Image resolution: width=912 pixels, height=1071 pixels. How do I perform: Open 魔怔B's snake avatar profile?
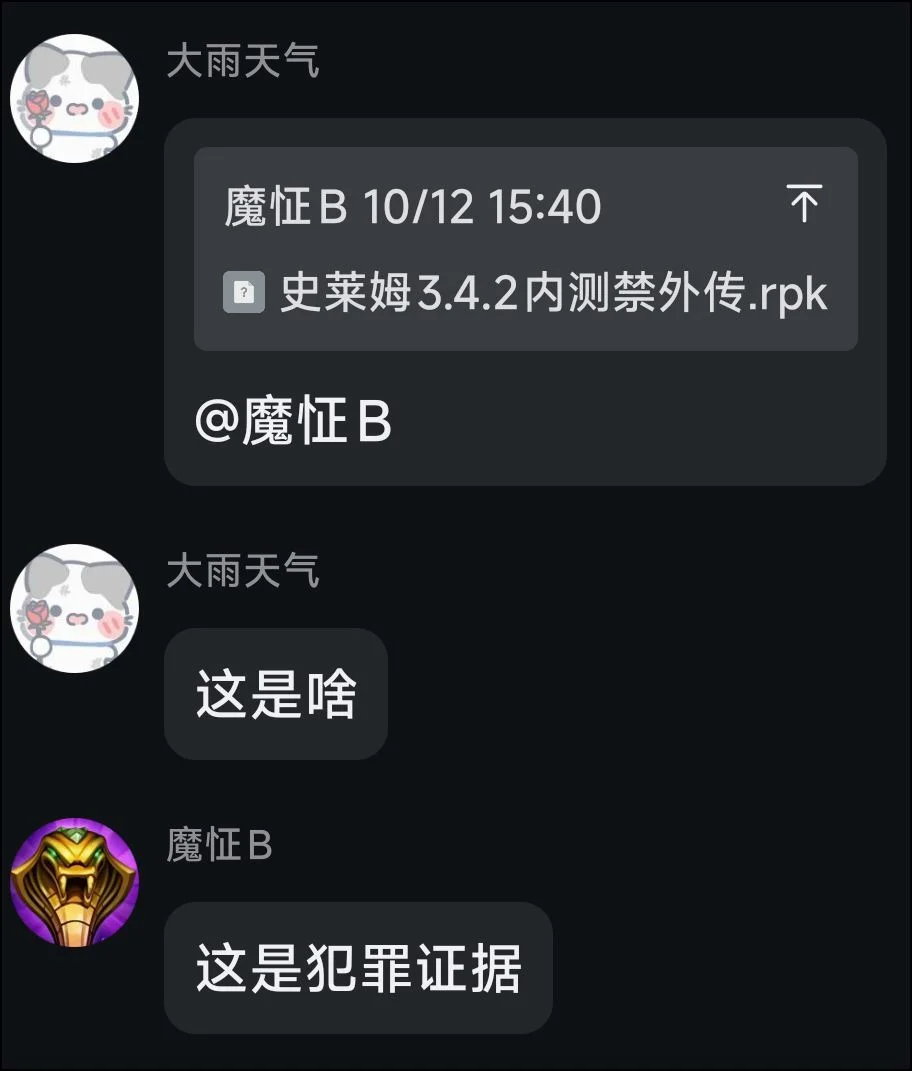[74, 883]
